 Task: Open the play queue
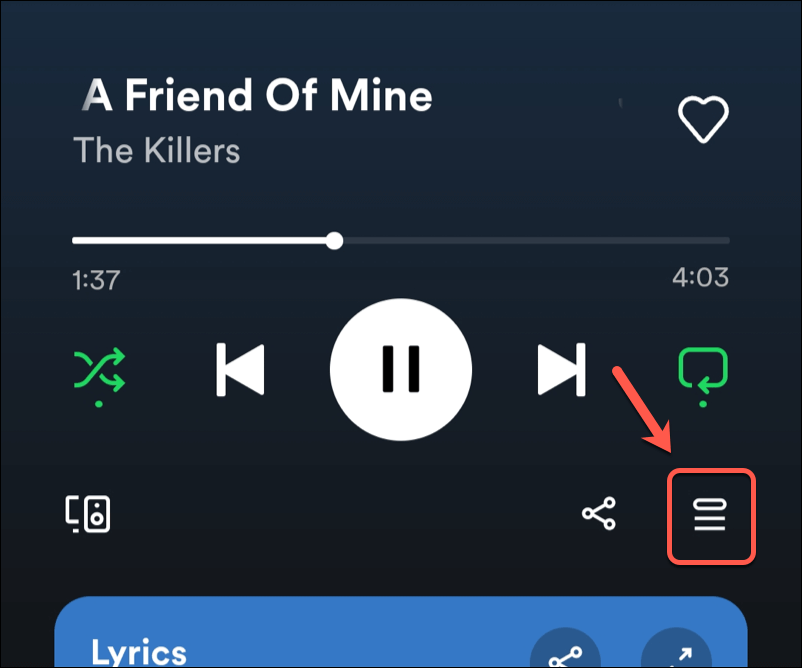pos(711,515)
